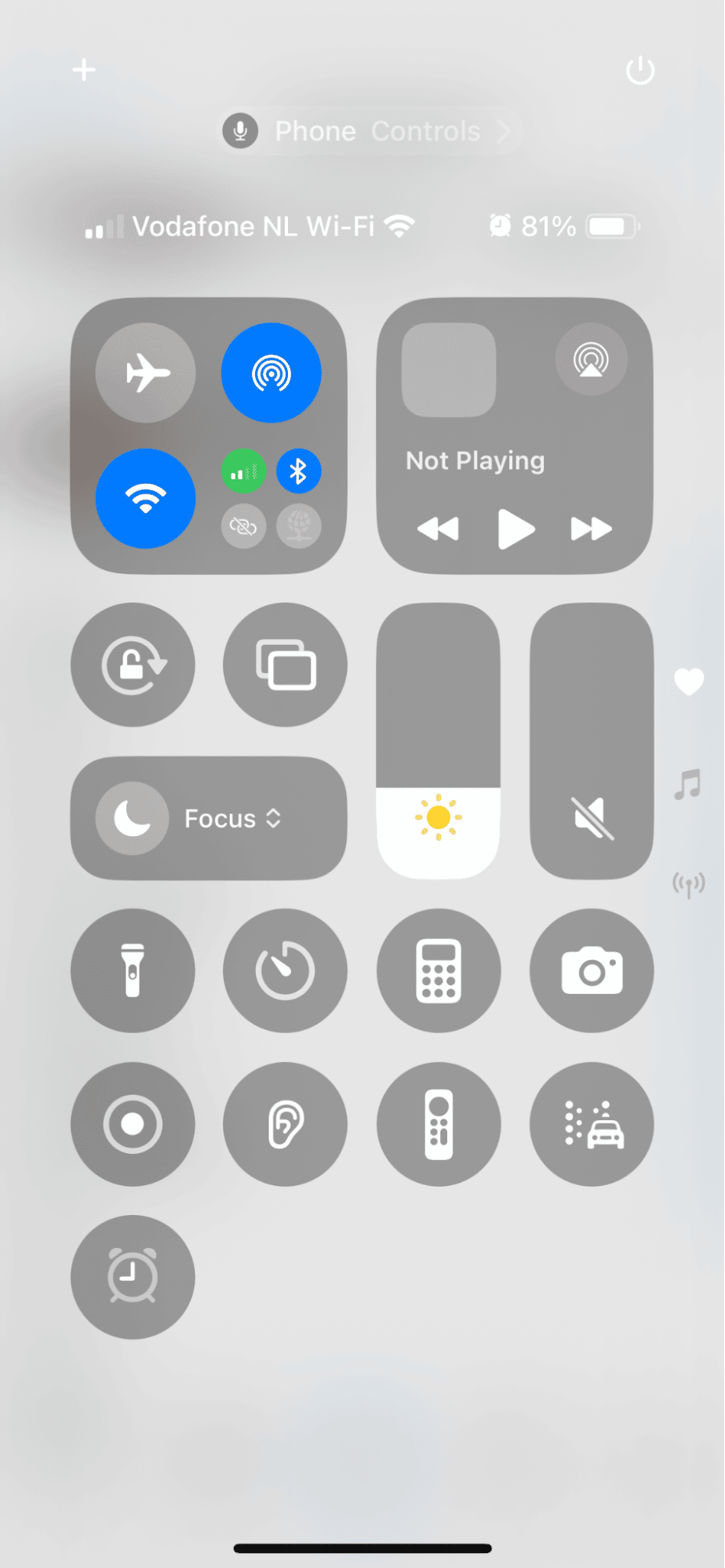This screenshot has width=725, height=1568.
Task: Turn off Cellular Data
Action: point(243,471)
